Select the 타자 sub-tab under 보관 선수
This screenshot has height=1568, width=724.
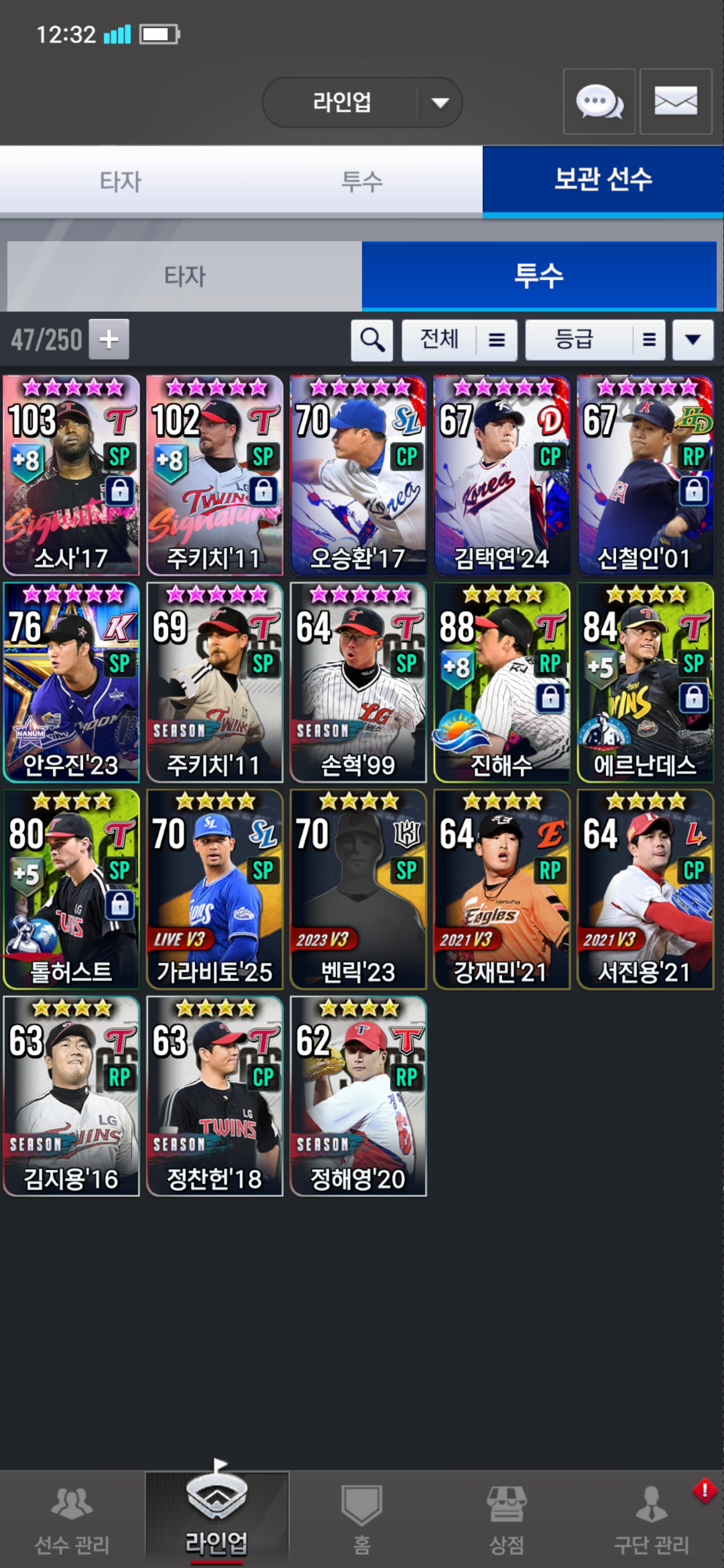pos(185,276)
